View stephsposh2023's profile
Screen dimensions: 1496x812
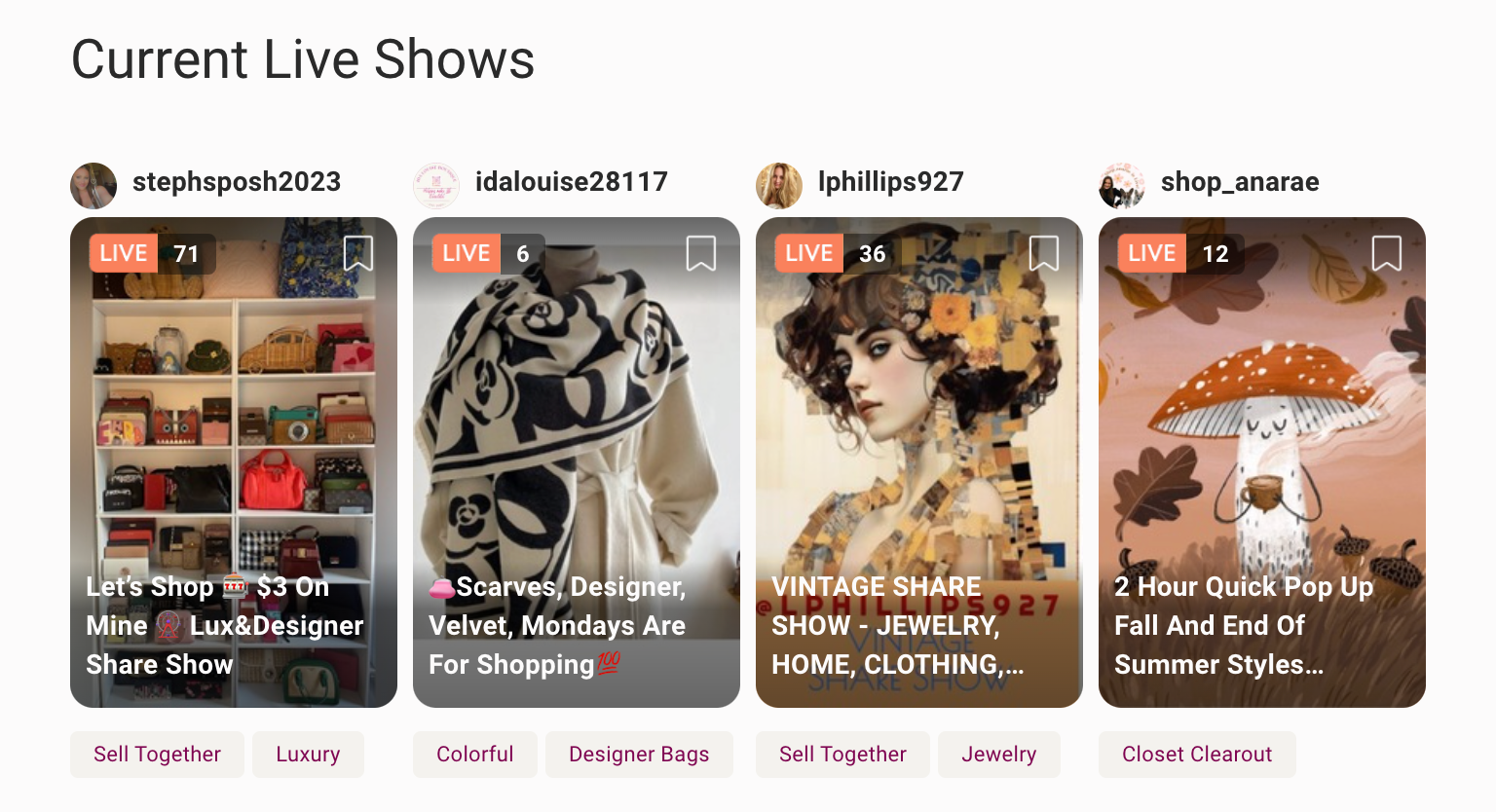(236, 182)
